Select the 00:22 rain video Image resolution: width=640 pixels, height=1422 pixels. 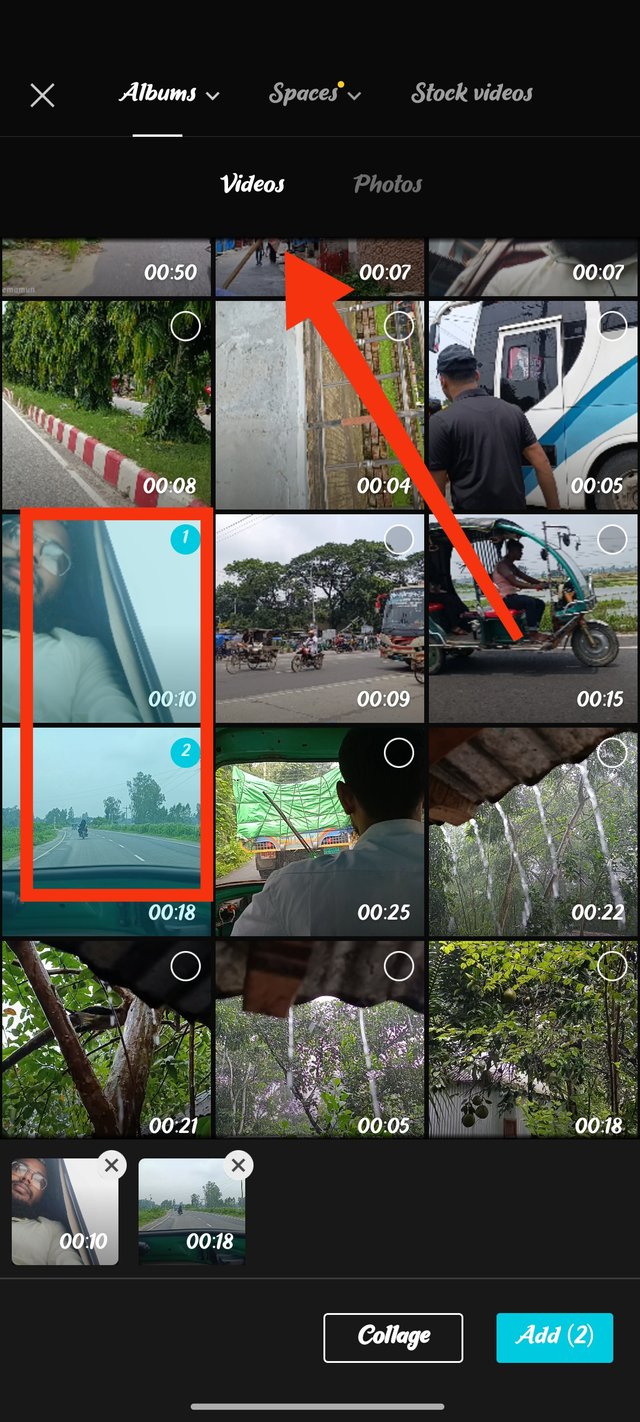tap(611, 753)
